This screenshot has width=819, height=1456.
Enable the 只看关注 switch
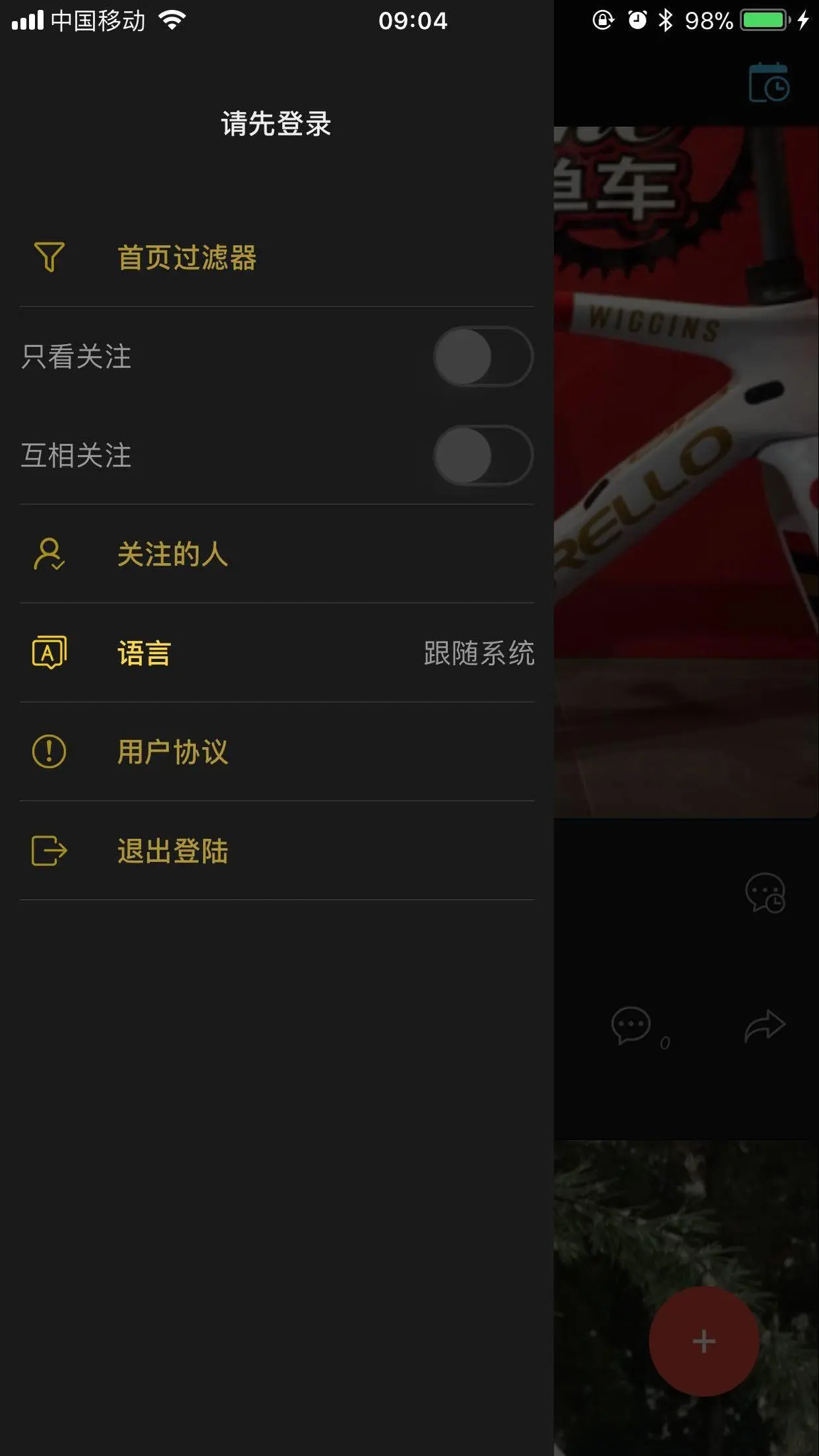pos(483,357)
